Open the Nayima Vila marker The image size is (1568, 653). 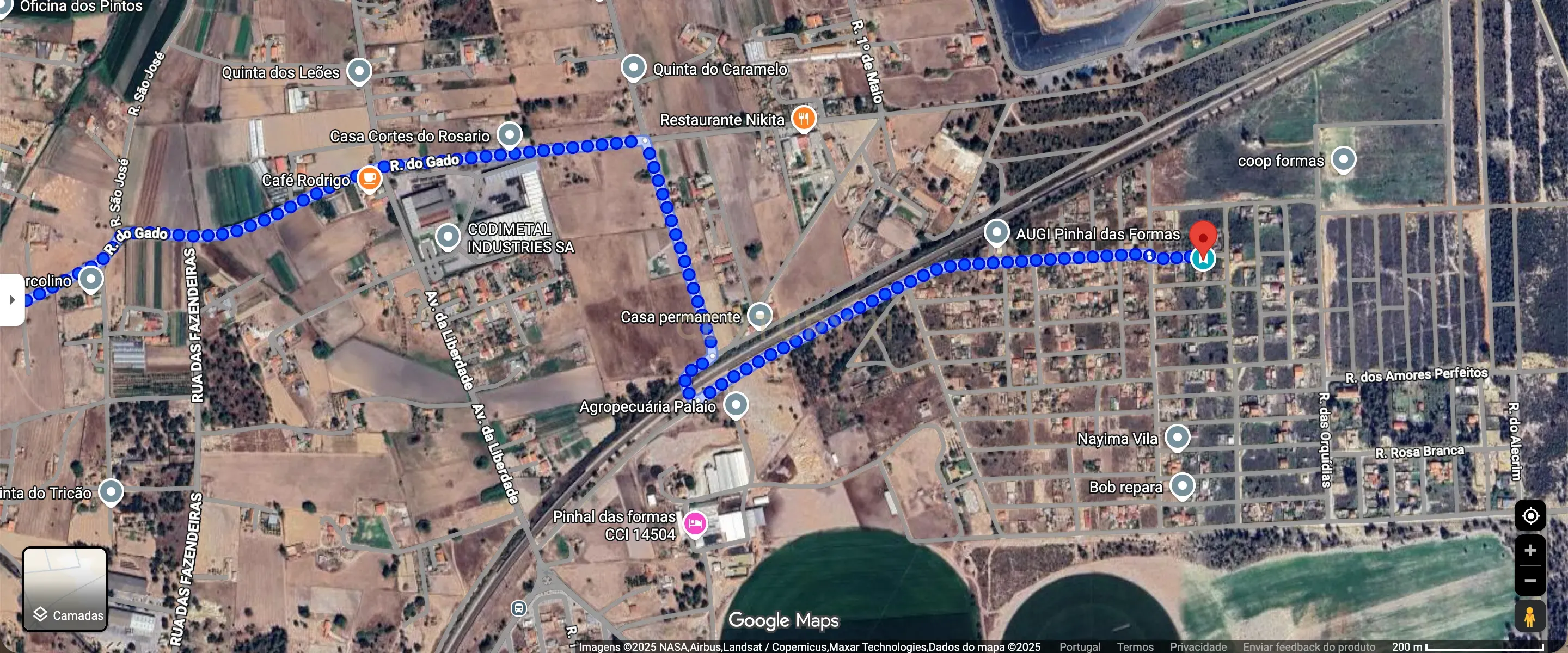coord(1177,437)
